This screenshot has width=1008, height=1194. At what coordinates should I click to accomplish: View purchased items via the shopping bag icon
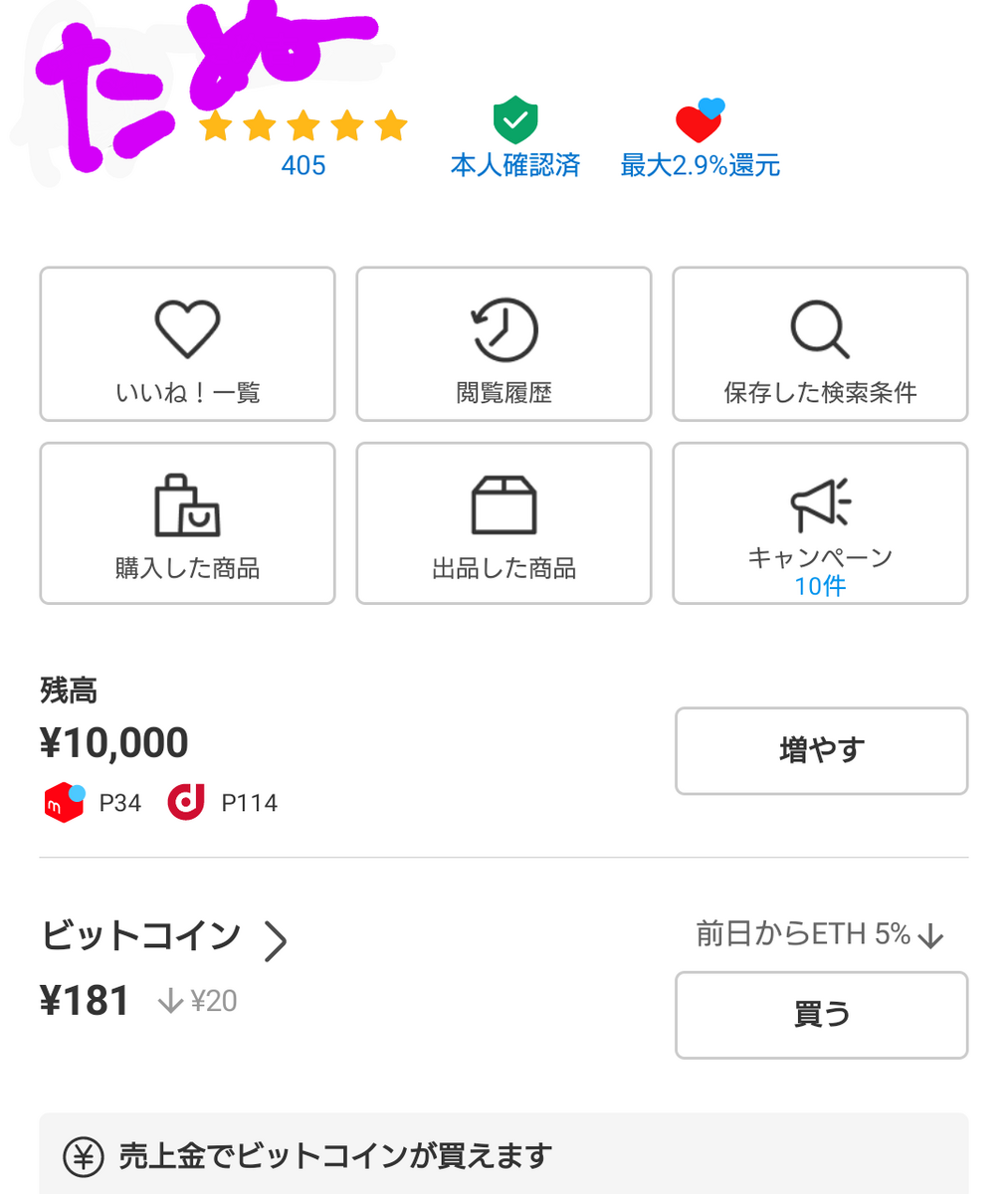click(187, 502)
